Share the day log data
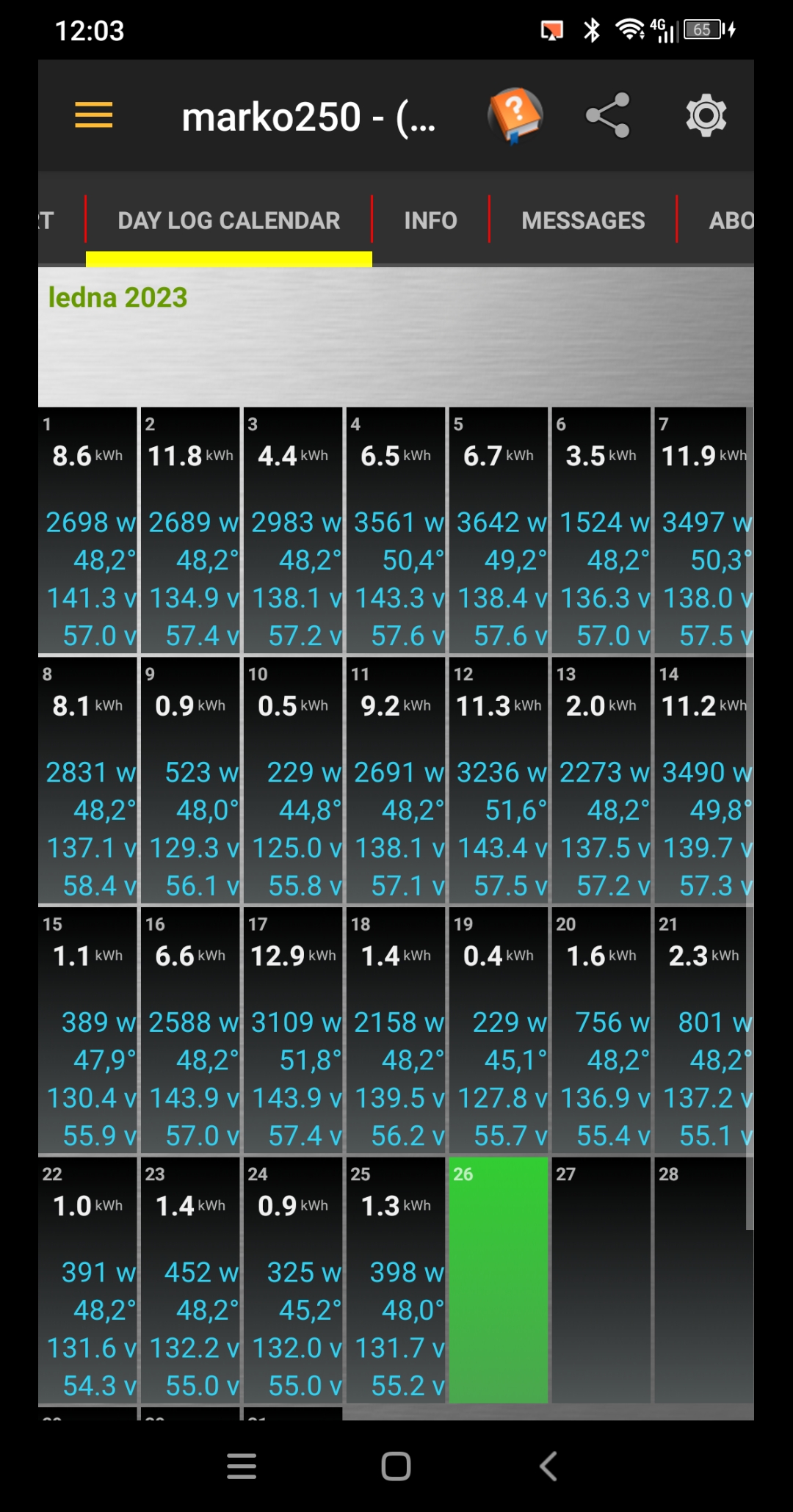793x1512 pixels. pos(608,115)
